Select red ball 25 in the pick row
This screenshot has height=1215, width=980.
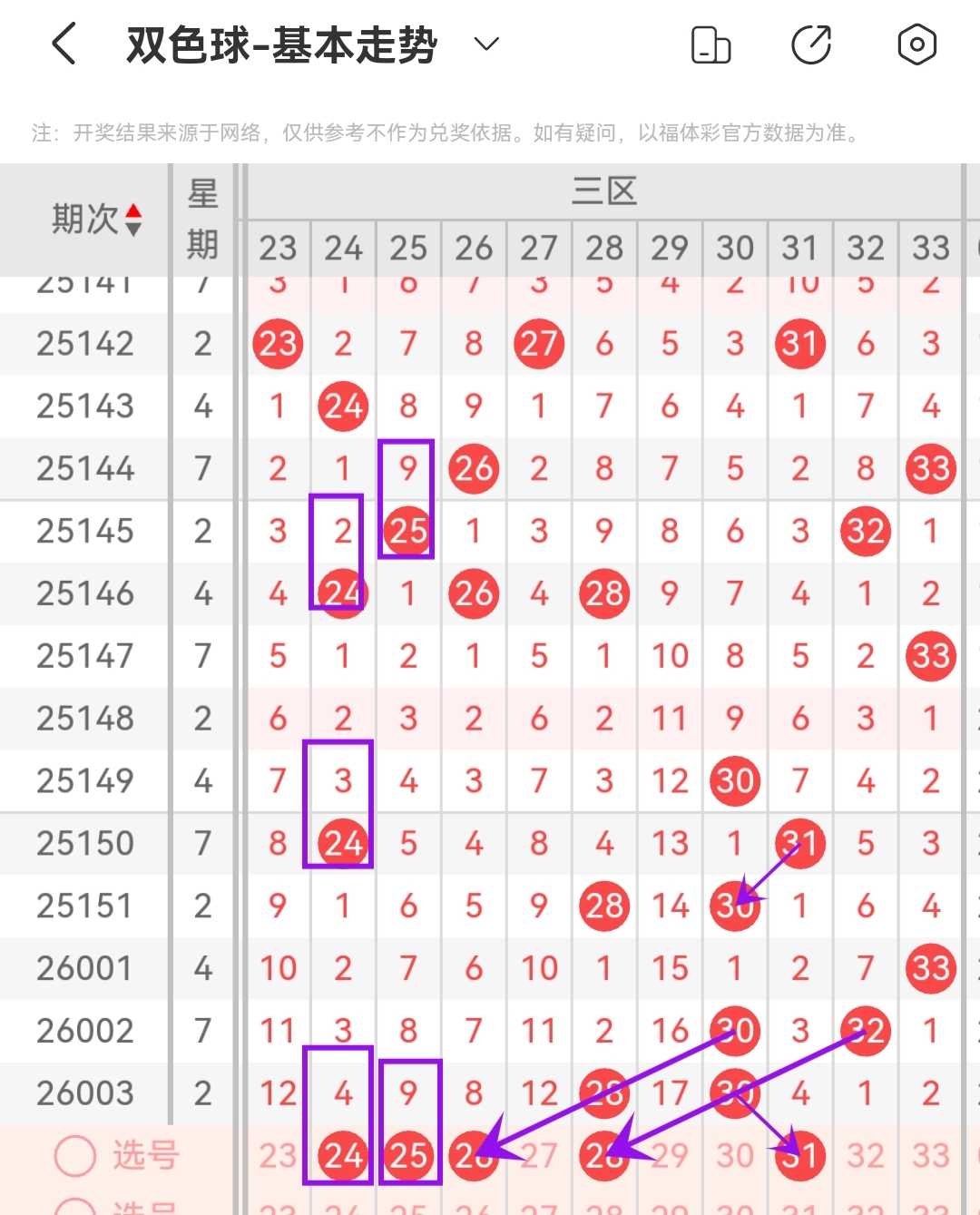point(407,1155)
